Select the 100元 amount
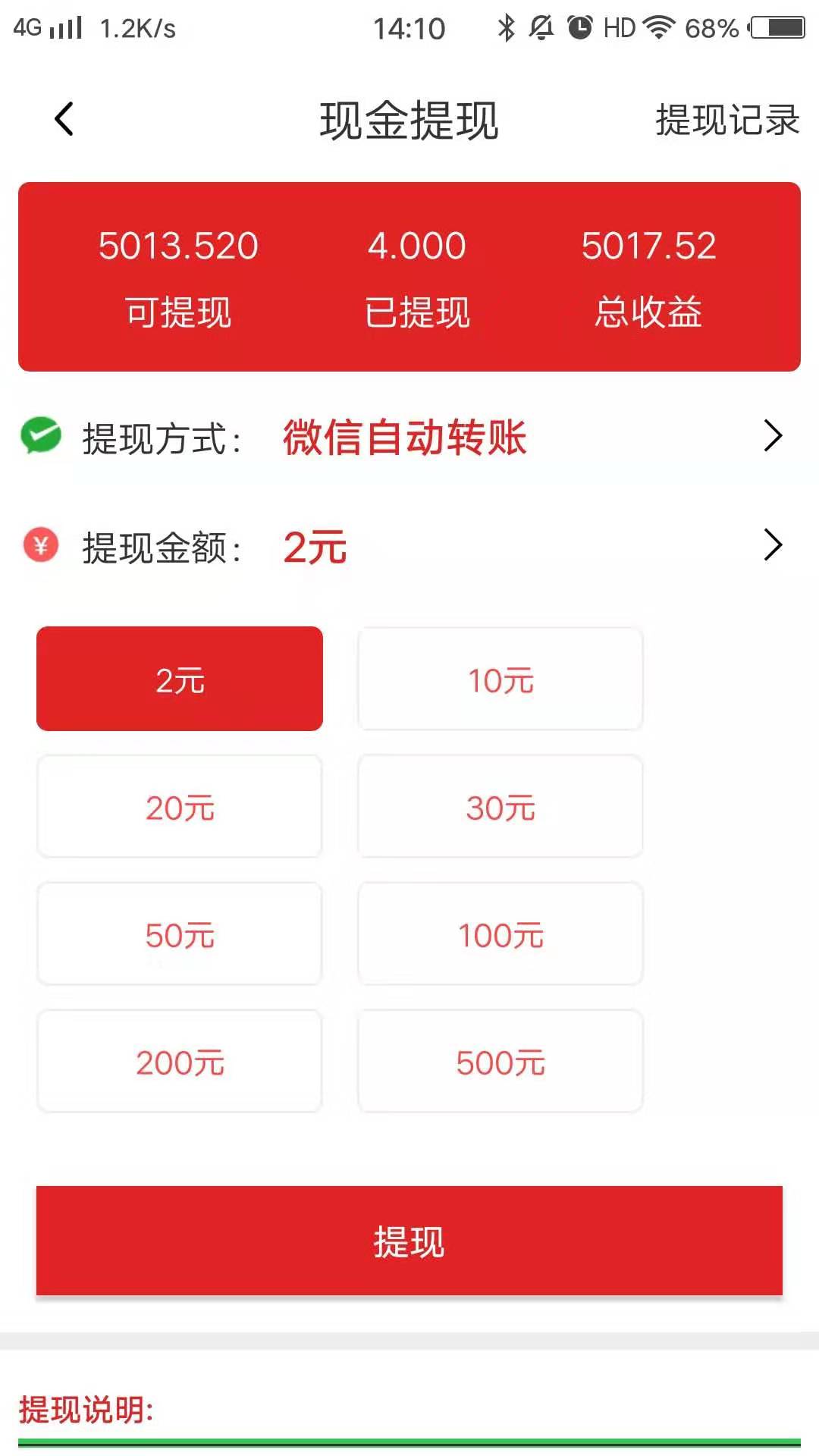The image size is (819, 1456). tap(500, 934)
